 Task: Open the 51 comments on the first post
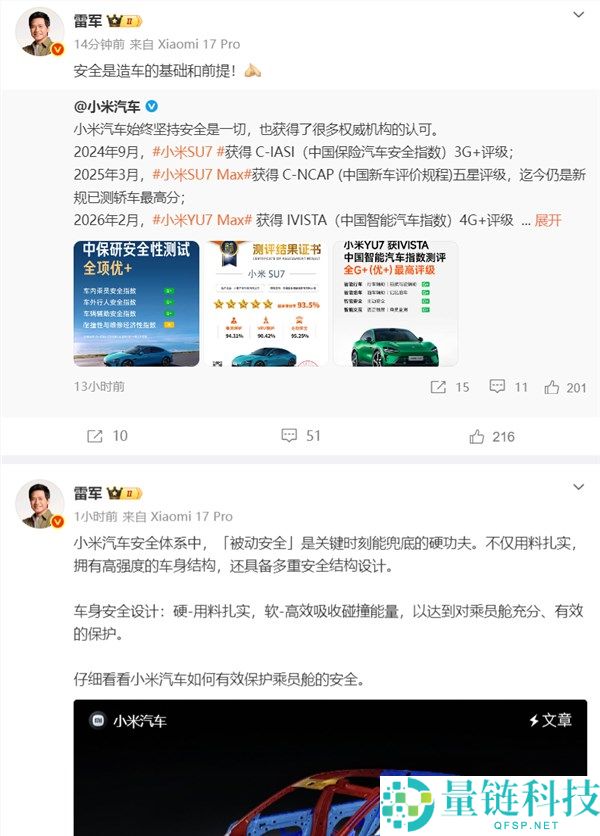pos(300,436)
